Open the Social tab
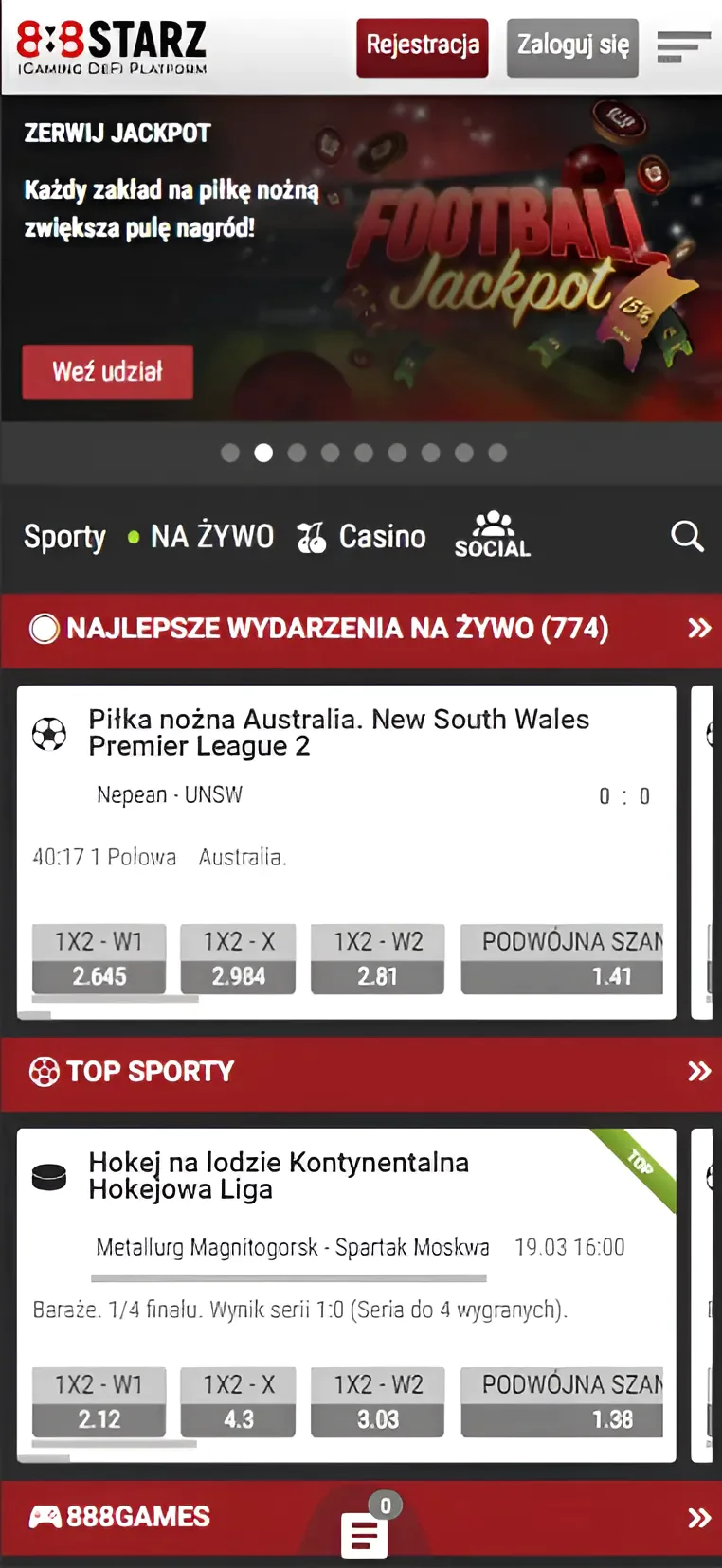This screenshot has height=1568, width=722. coord(493,536)
